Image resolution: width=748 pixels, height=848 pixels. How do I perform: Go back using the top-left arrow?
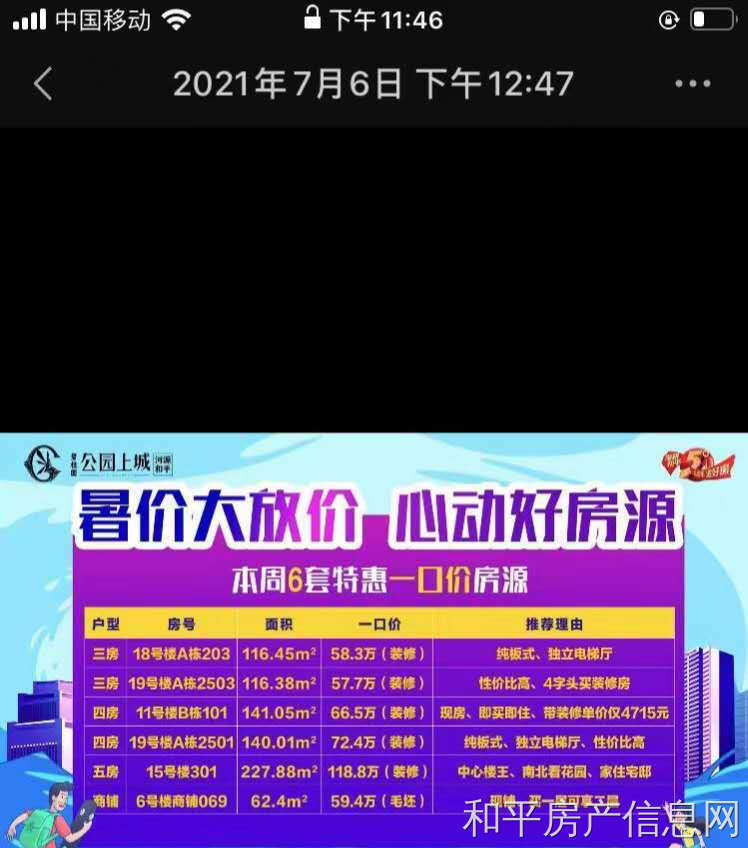click(42, 84)
